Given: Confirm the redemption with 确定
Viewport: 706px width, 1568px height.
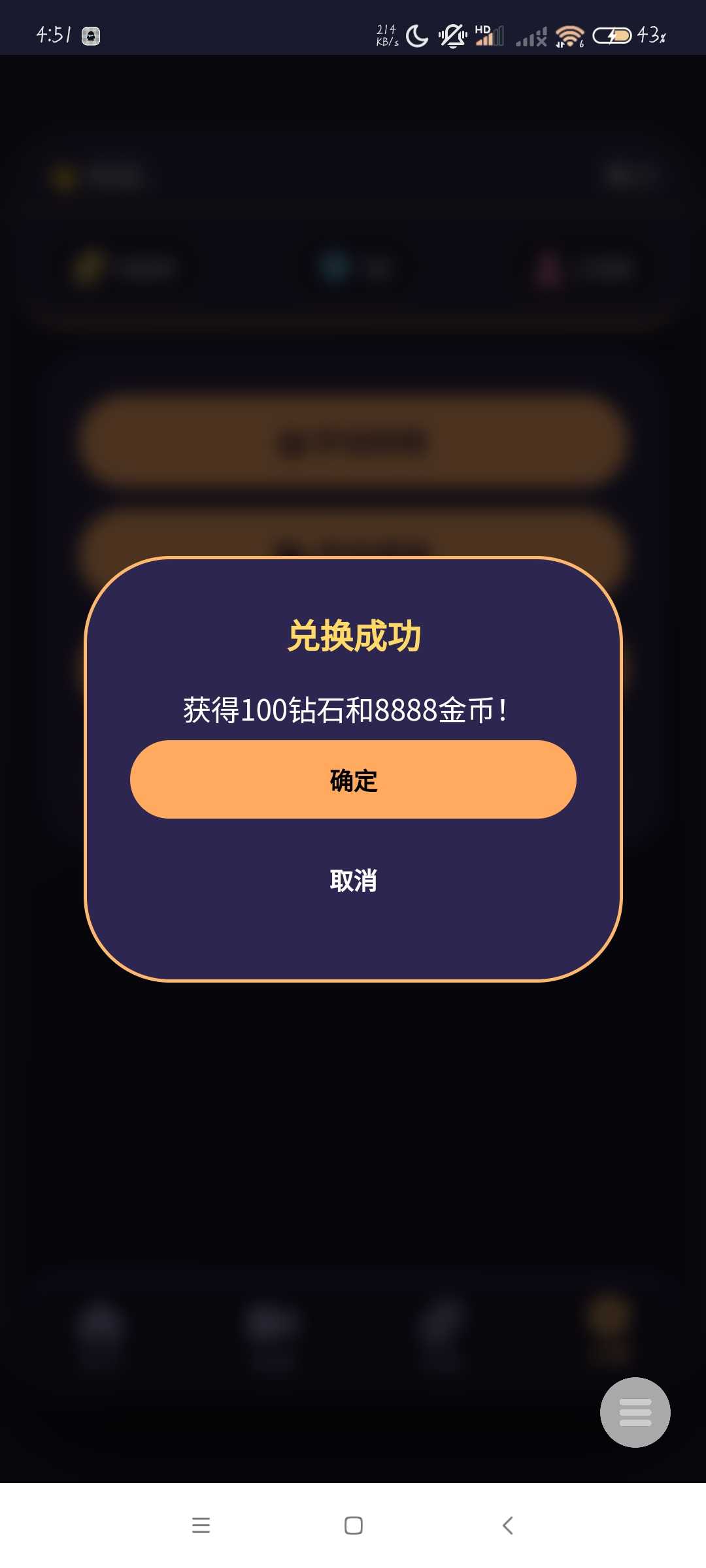Looking at the screenshot, I should coord(353,779).
